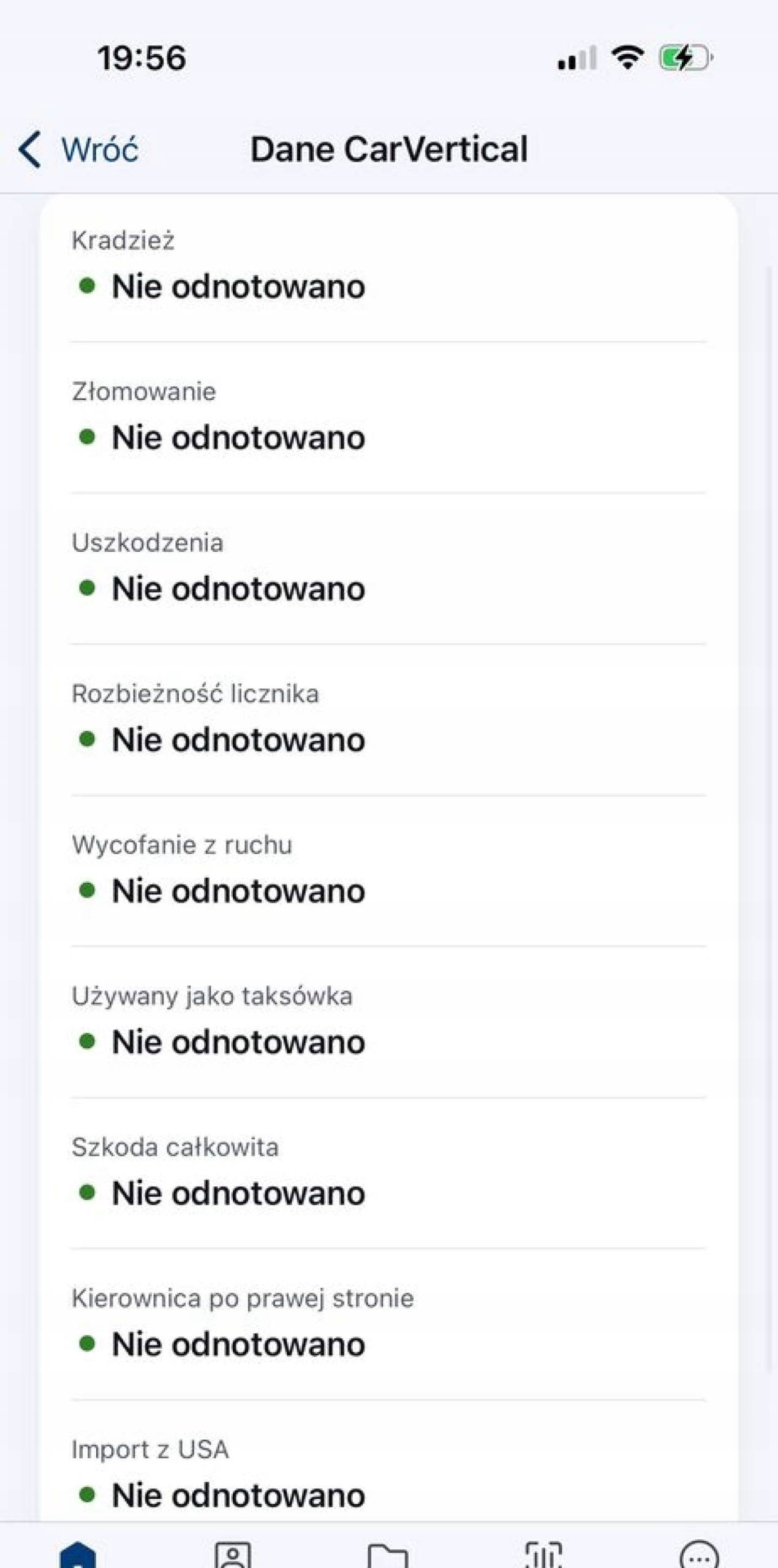Screen dimensions: 778x1568
Task: Go back with the Wróć button
Action: 78,149
